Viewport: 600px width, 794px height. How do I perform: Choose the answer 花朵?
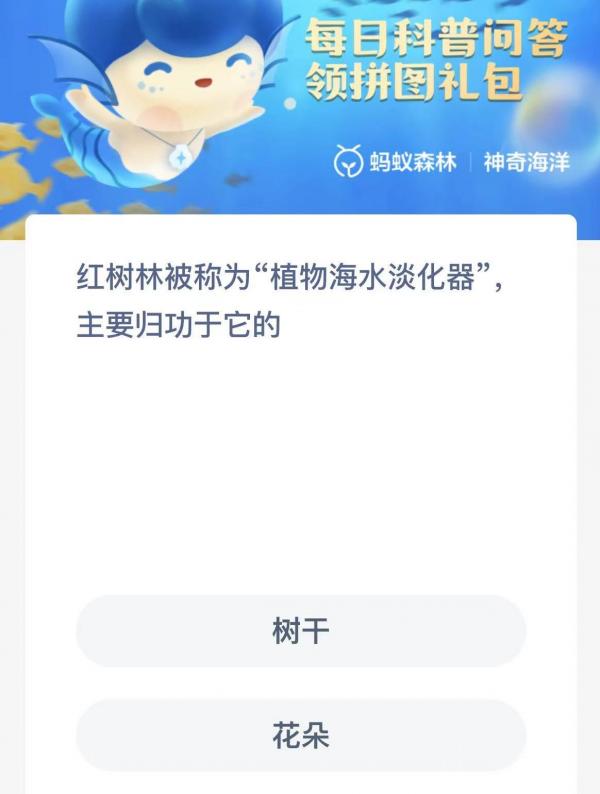[300, 735]
